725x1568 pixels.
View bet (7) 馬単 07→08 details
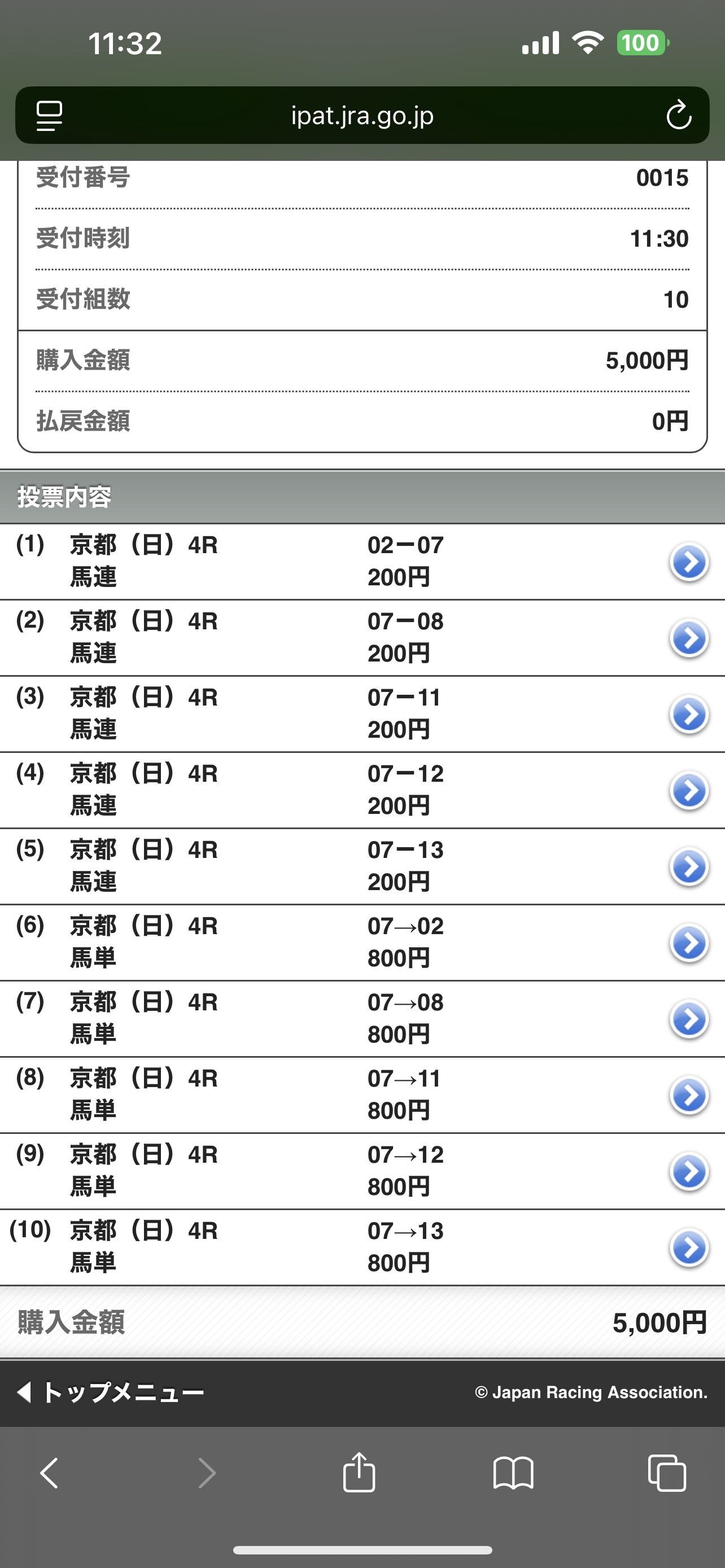coord(689,1019)
